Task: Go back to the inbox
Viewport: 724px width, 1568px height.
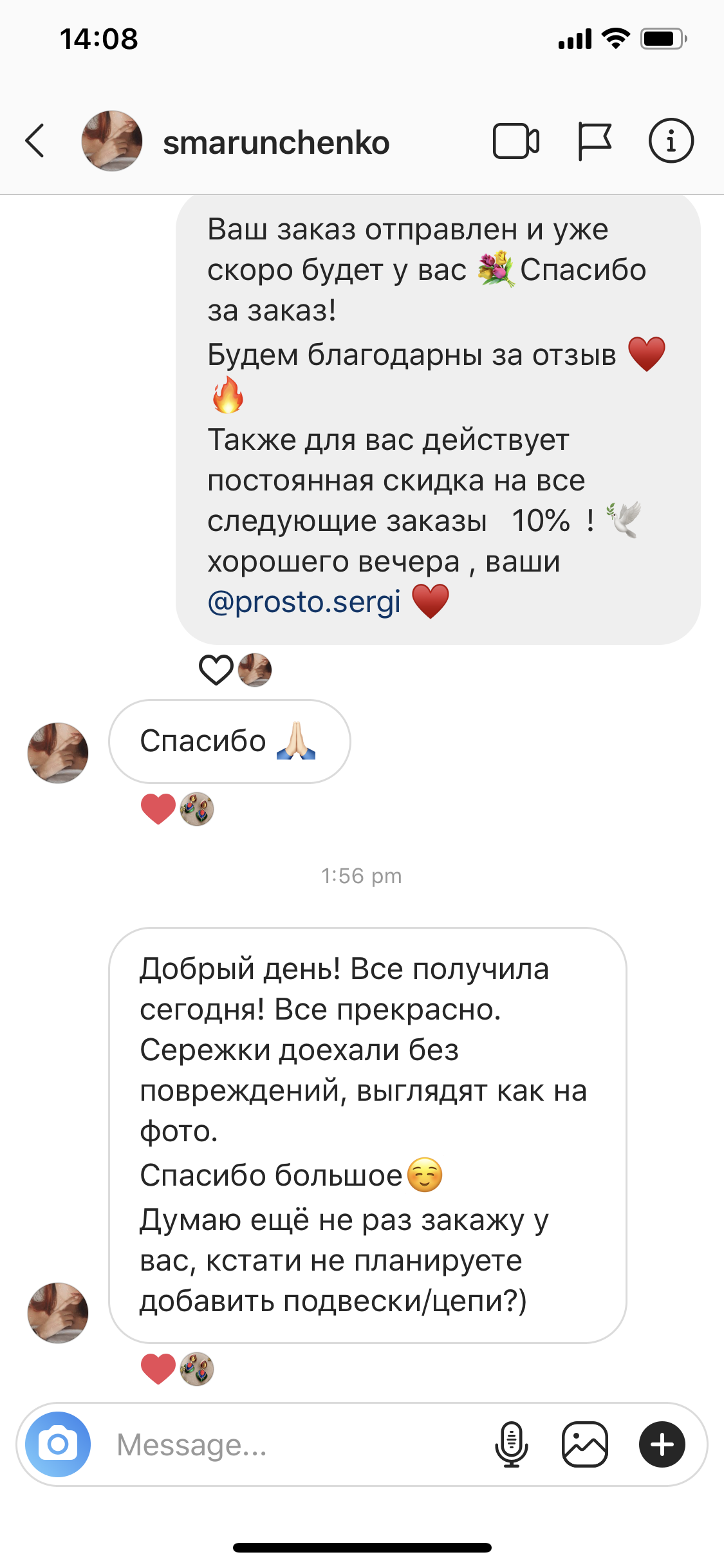Action: 35,141
